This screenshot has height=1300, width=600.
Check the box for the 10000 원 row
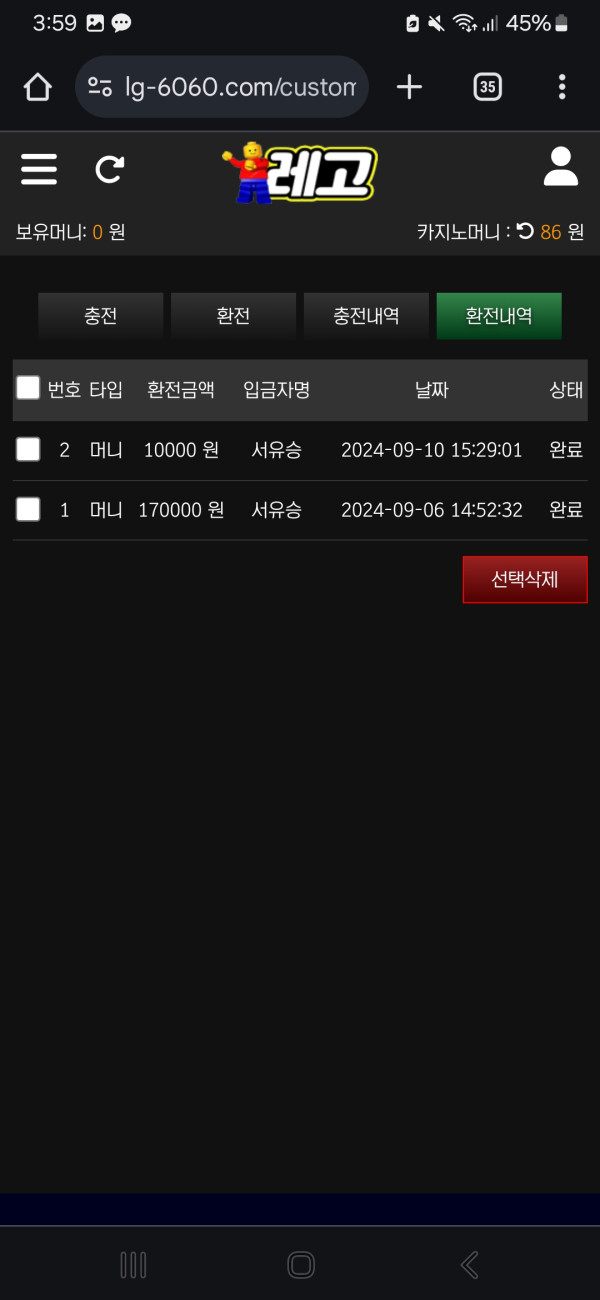[28, 450]
